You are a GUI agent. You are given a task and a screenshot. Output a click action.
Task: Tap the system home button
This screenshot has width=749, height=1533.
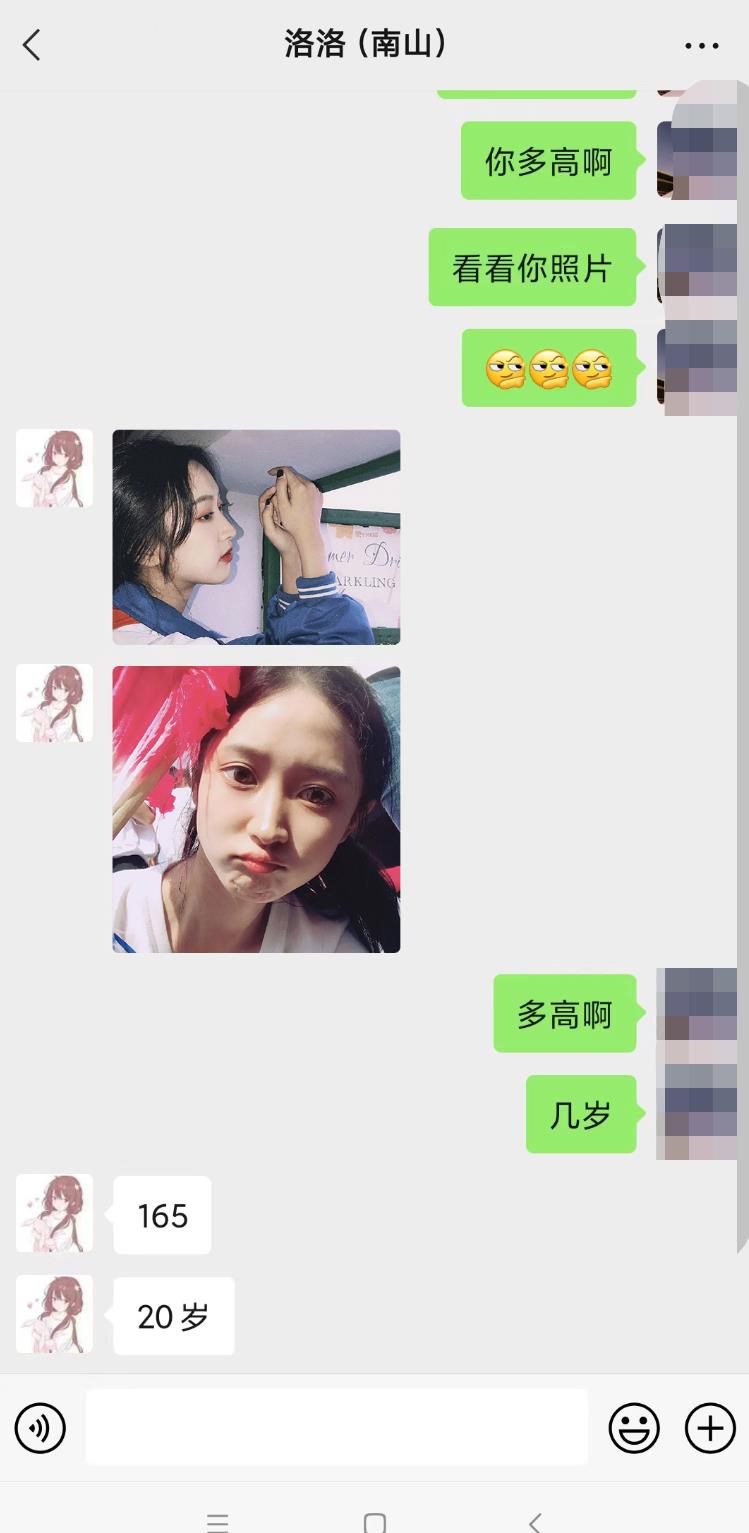[x=375, y=1522]
